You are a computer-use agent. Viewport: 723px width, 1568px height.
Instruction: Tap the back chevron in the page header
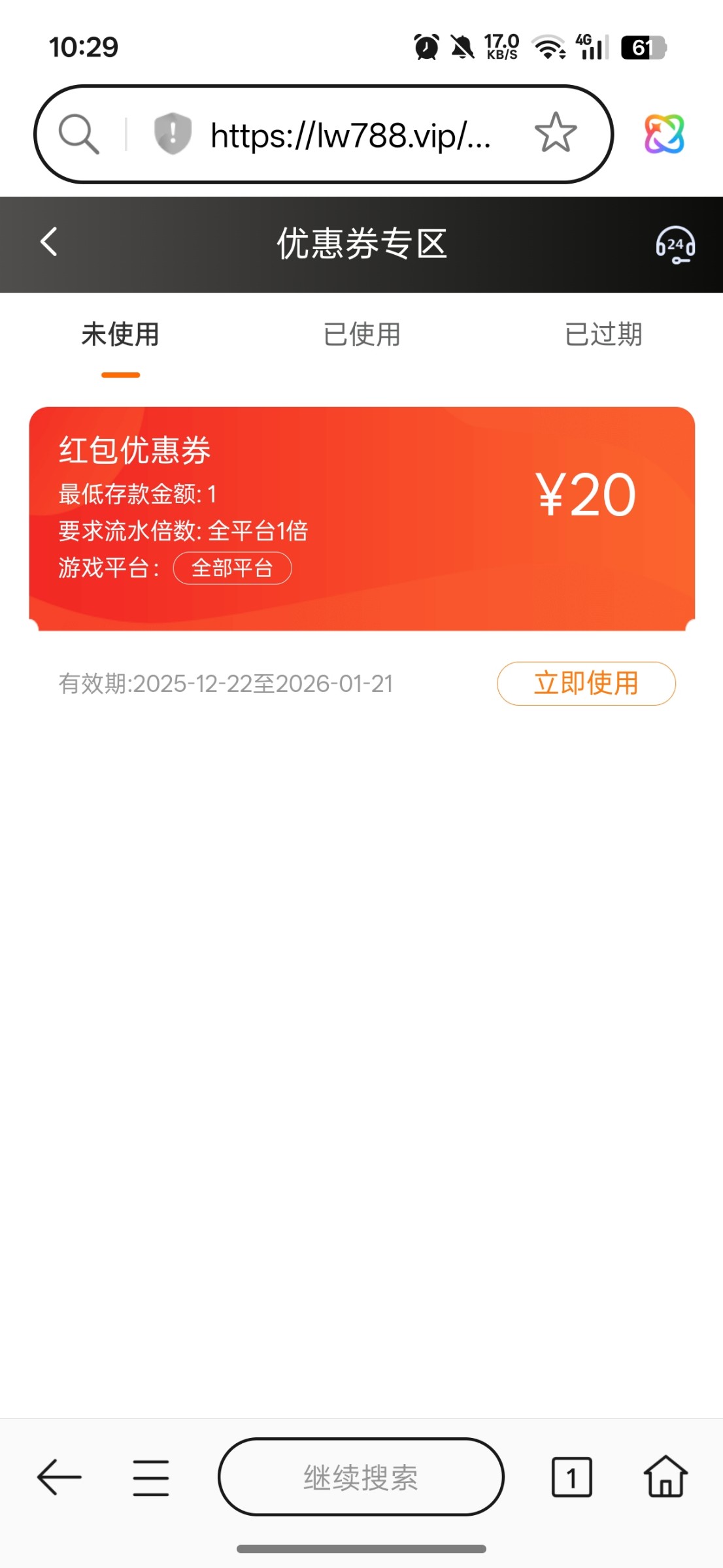click(48, 242)
